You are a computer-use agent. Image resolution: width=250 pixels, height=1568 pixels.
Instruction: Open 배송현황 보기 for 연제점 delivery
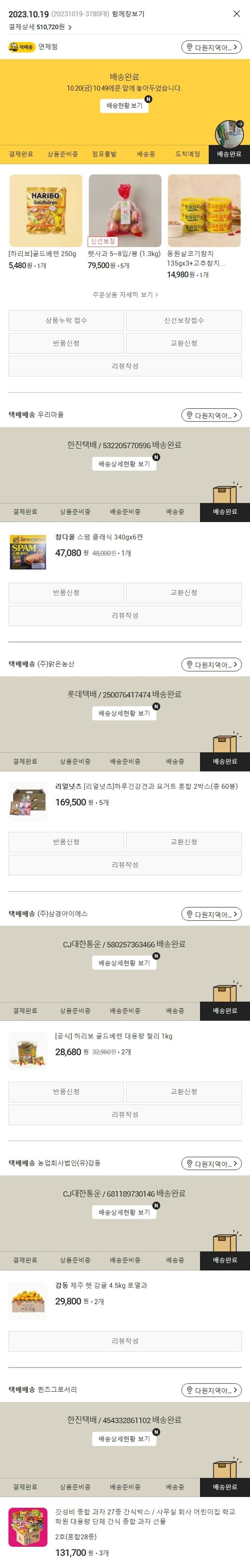(124, 105)
